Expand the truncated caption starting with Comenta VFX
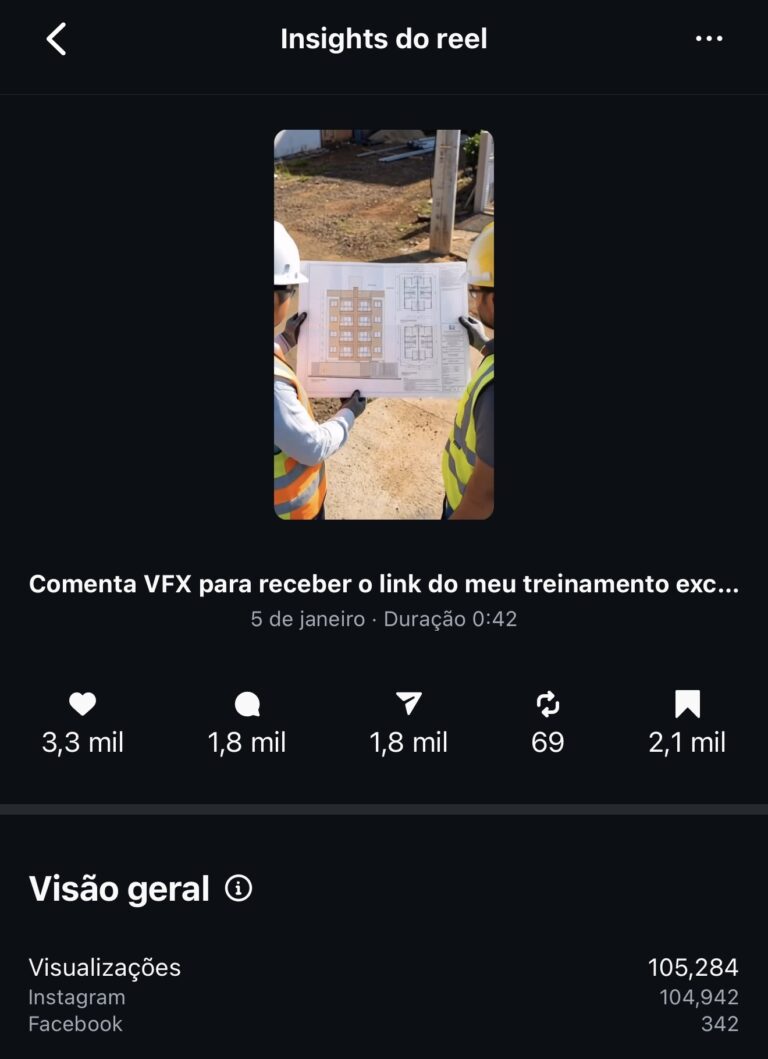 383,583
